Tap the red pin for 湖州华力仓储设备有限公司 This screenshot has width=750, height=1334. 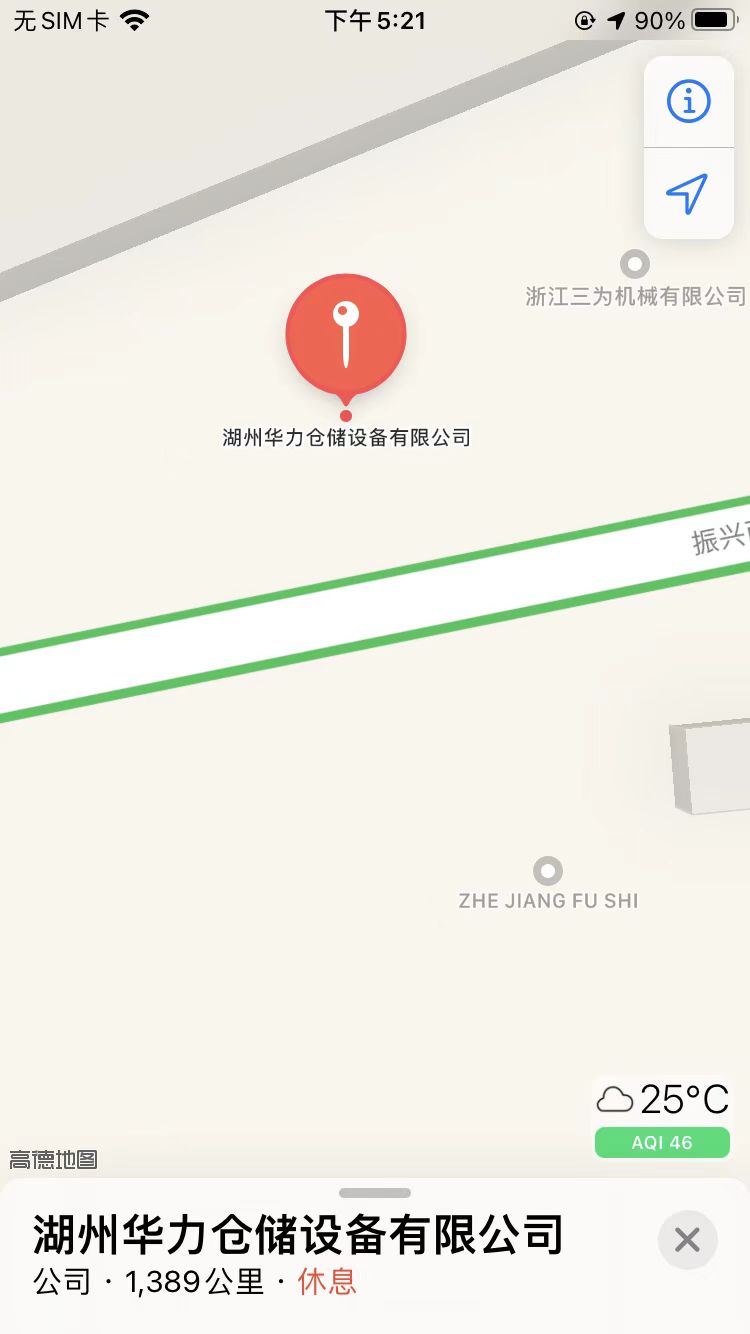(346, 335)
